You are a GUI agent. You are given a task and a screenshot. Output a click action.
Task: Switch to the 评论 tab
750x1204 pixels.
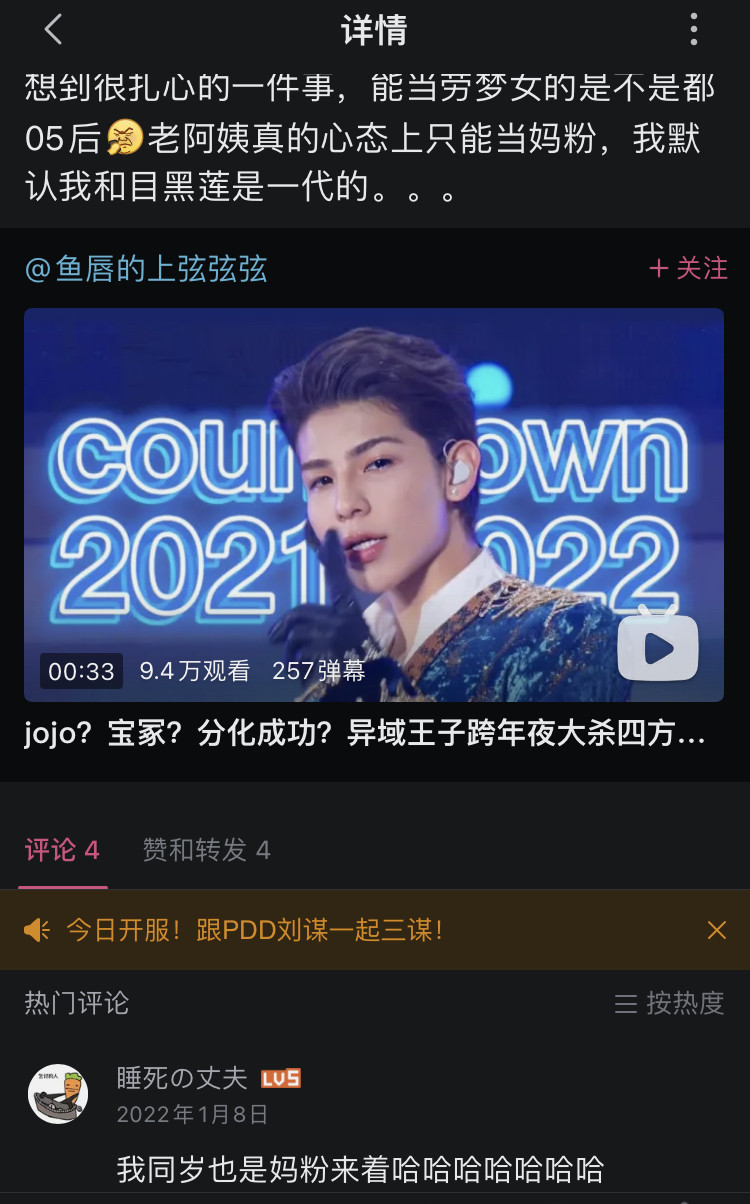click(x=62, y=850)
